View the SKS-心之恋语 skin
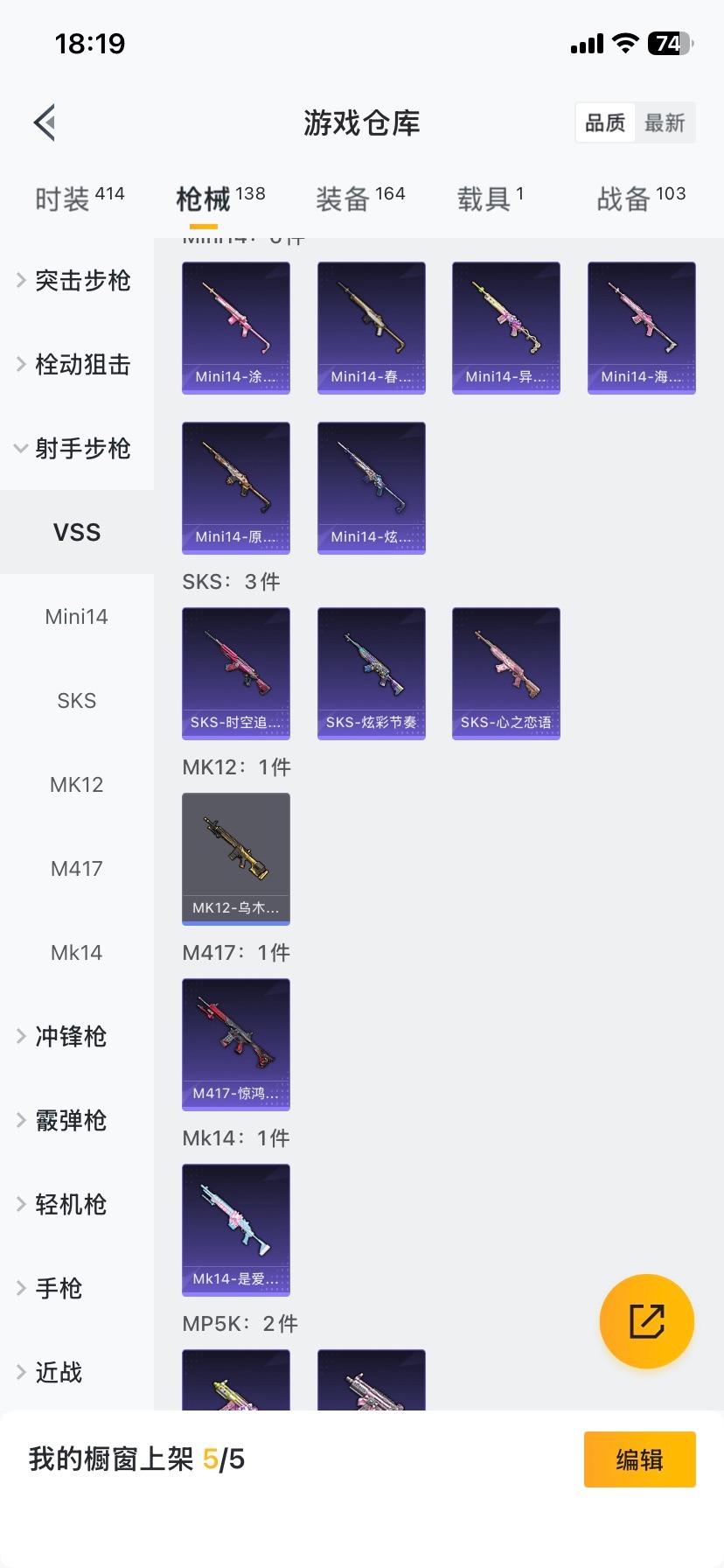Screen dimensions: 724x1568 (x=506, y=674)
